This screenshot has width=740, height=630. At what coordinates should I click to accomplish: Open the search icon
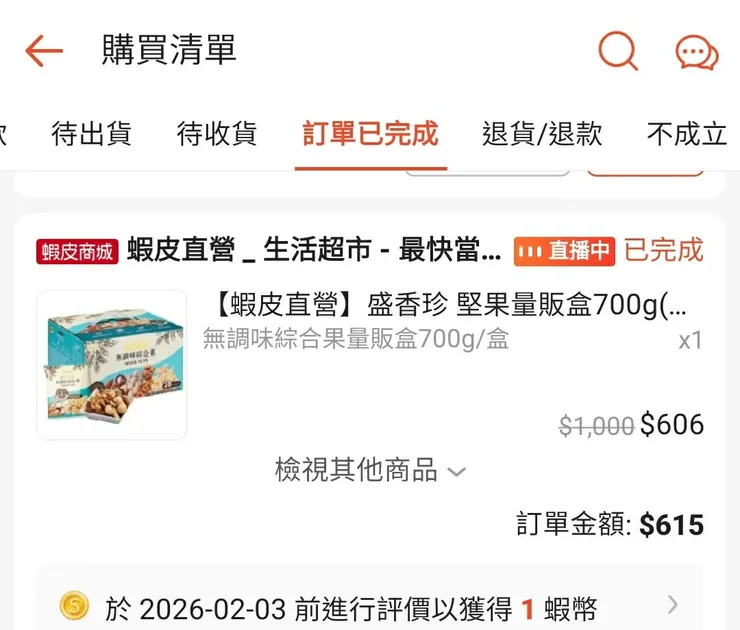point(617,50)
